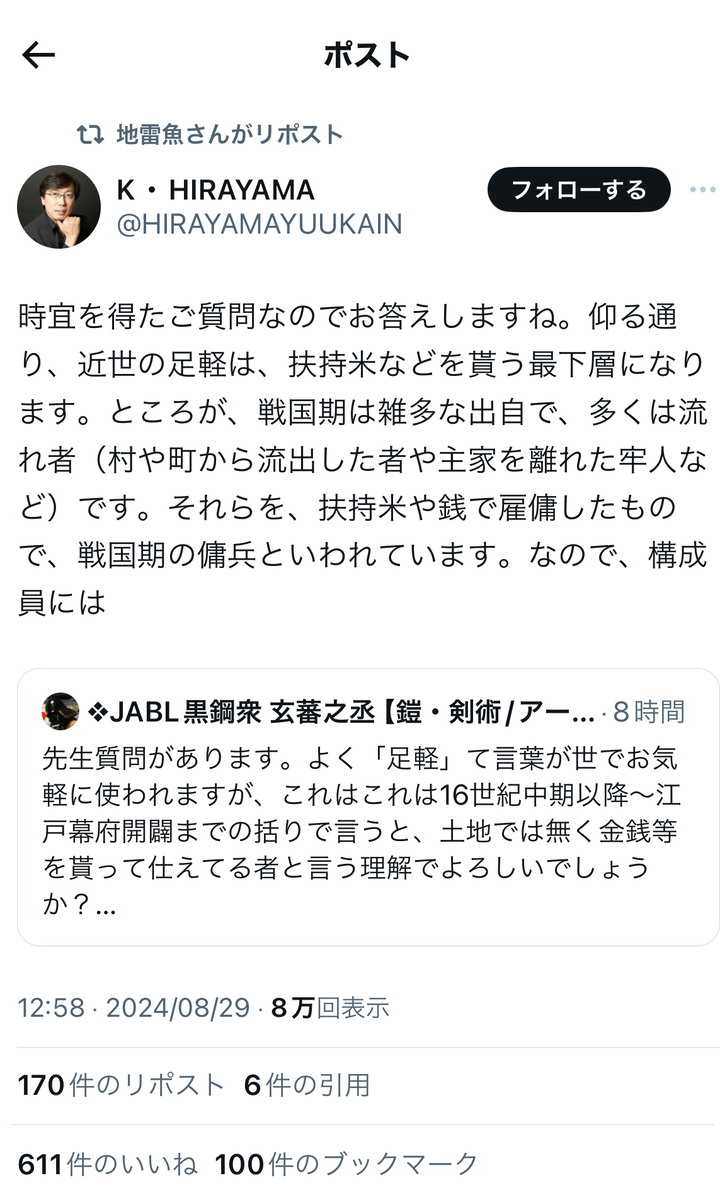
Task: View the 611 件のいいね likes list
Action: tap(107, 1164)
